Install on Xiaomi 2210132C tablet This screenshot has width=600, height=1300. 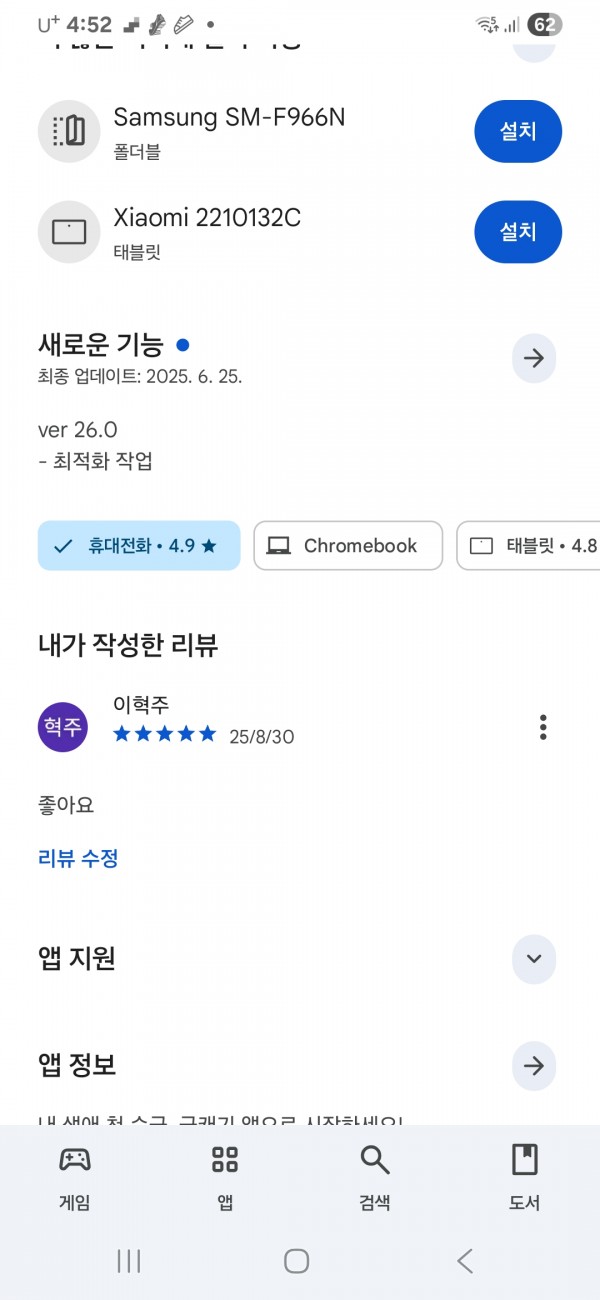[518, 232]
